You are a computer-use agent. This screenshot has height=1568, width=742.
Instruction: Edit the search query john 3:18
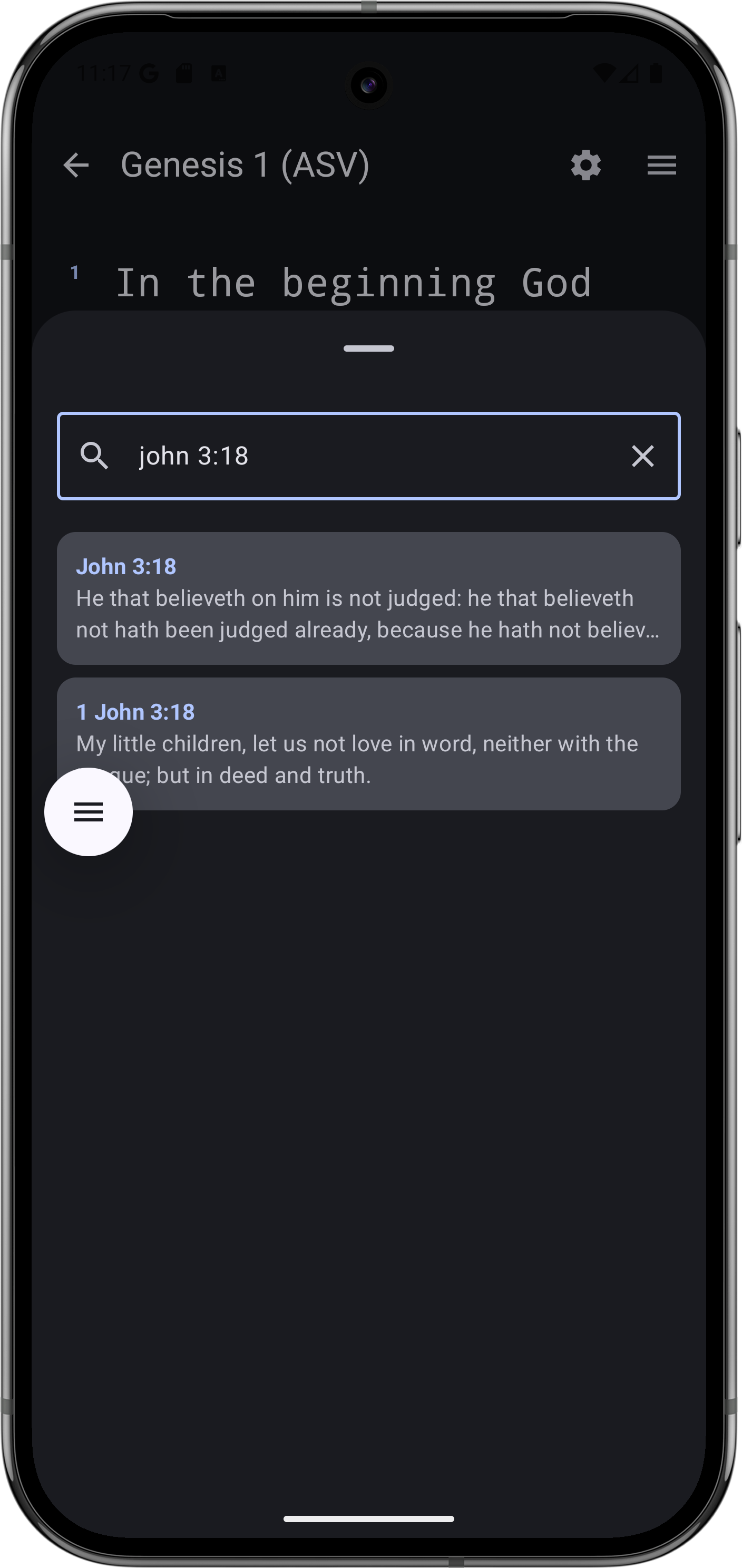pos(365,456)
